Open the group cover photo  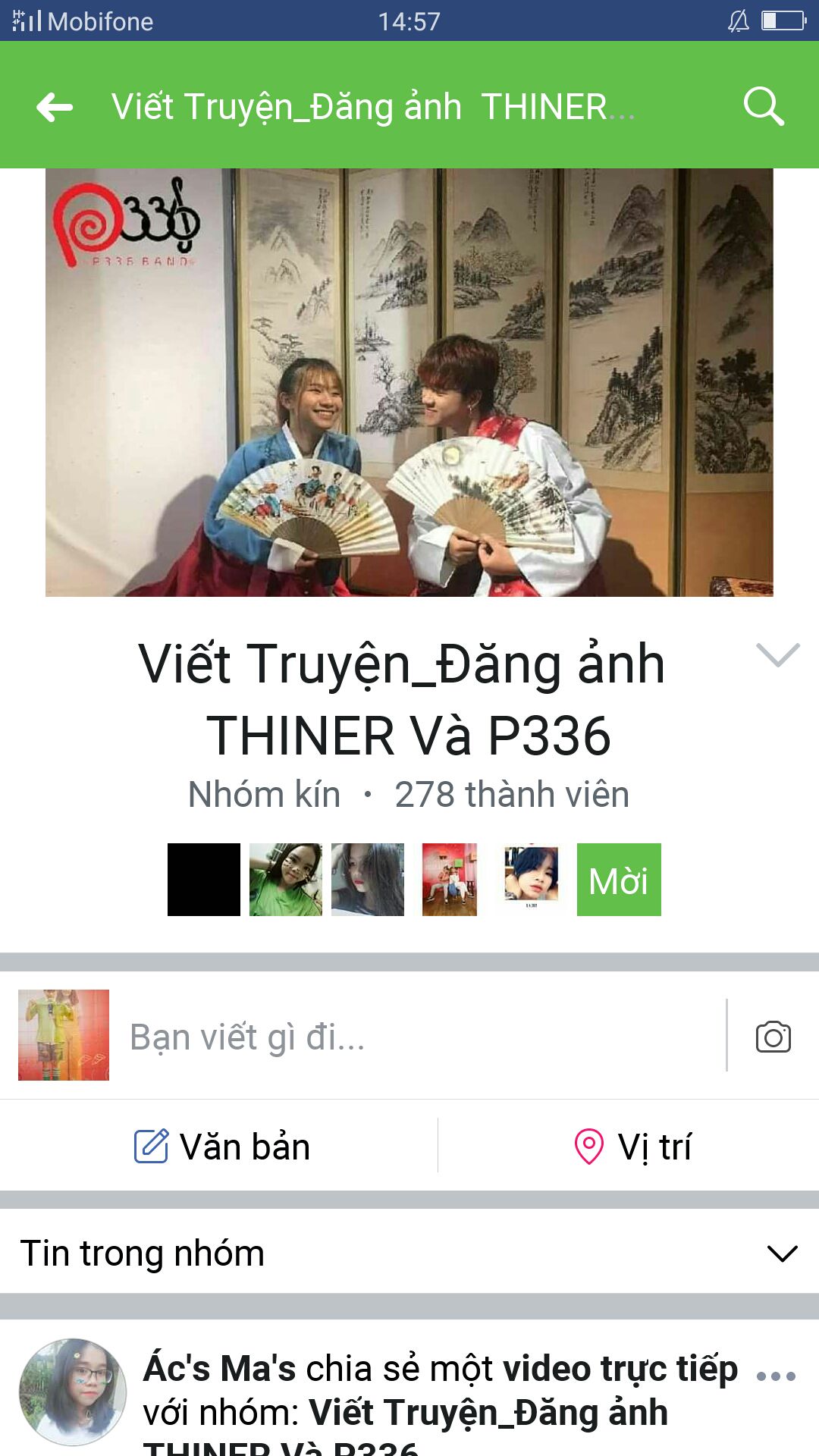pyautogui.click(x=409, y=382)
